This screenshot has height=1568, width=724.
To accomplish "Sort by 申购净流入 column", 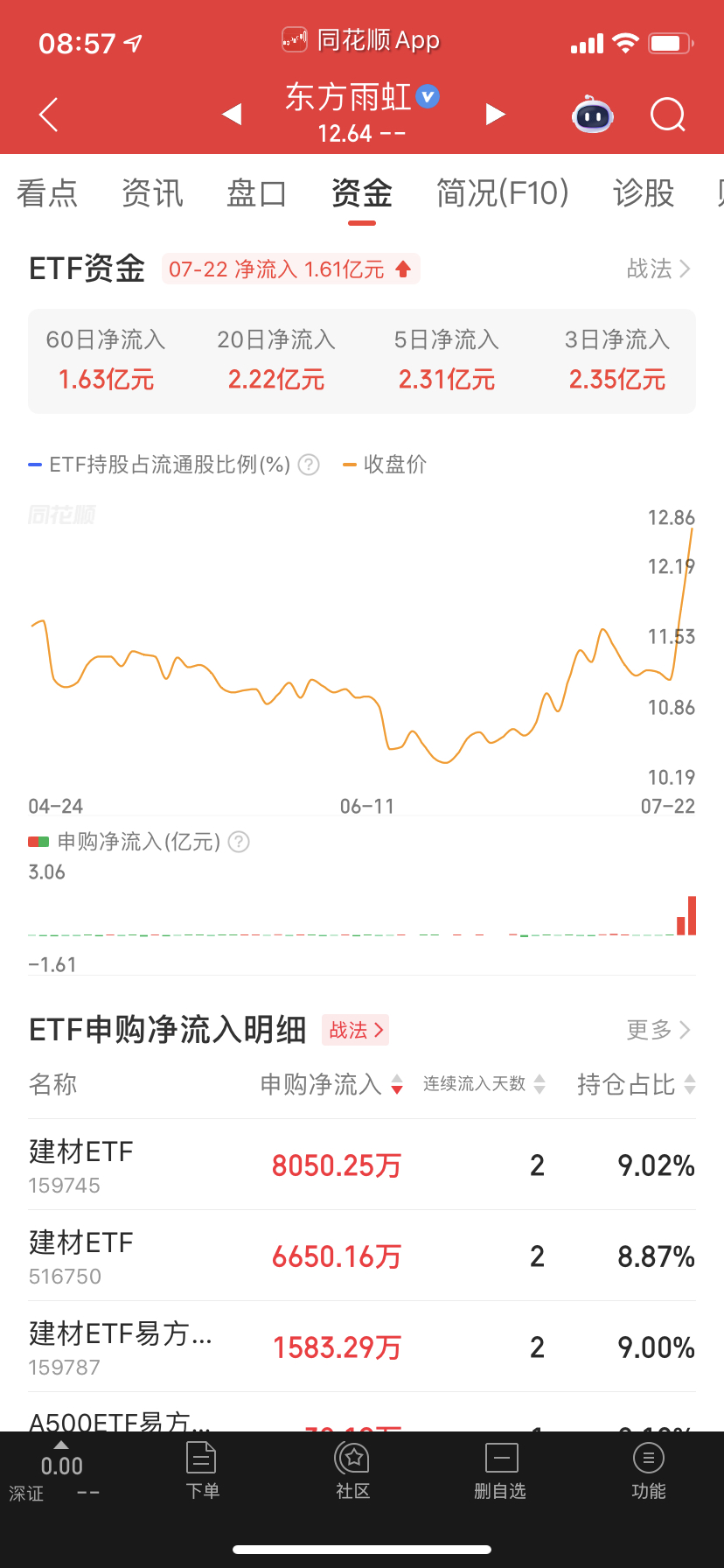I will click(332, 1084).
